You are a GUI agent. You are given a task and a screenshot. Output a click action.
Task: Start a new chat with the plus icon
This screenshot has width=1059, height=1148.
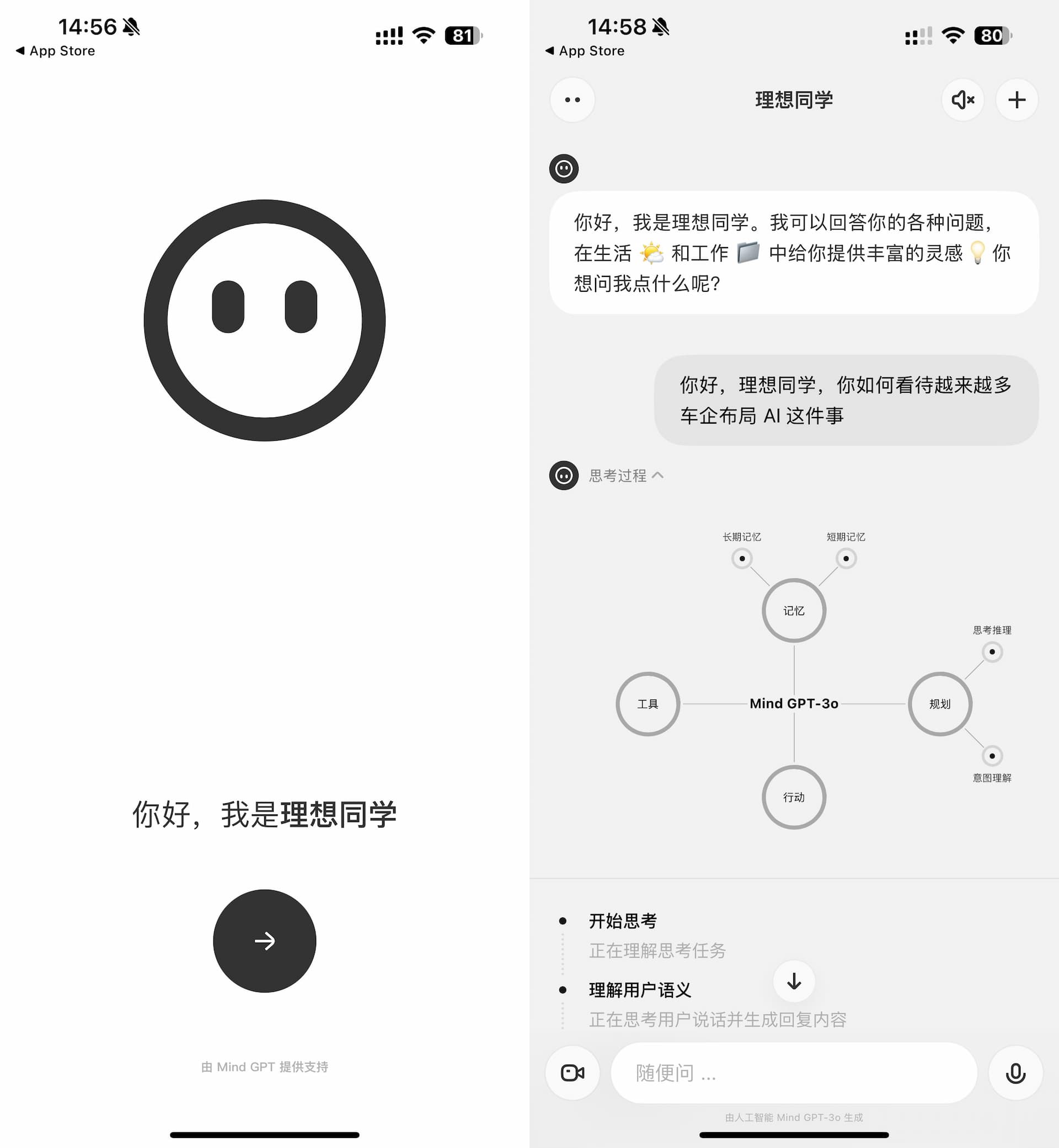[x=1017, y=100]
